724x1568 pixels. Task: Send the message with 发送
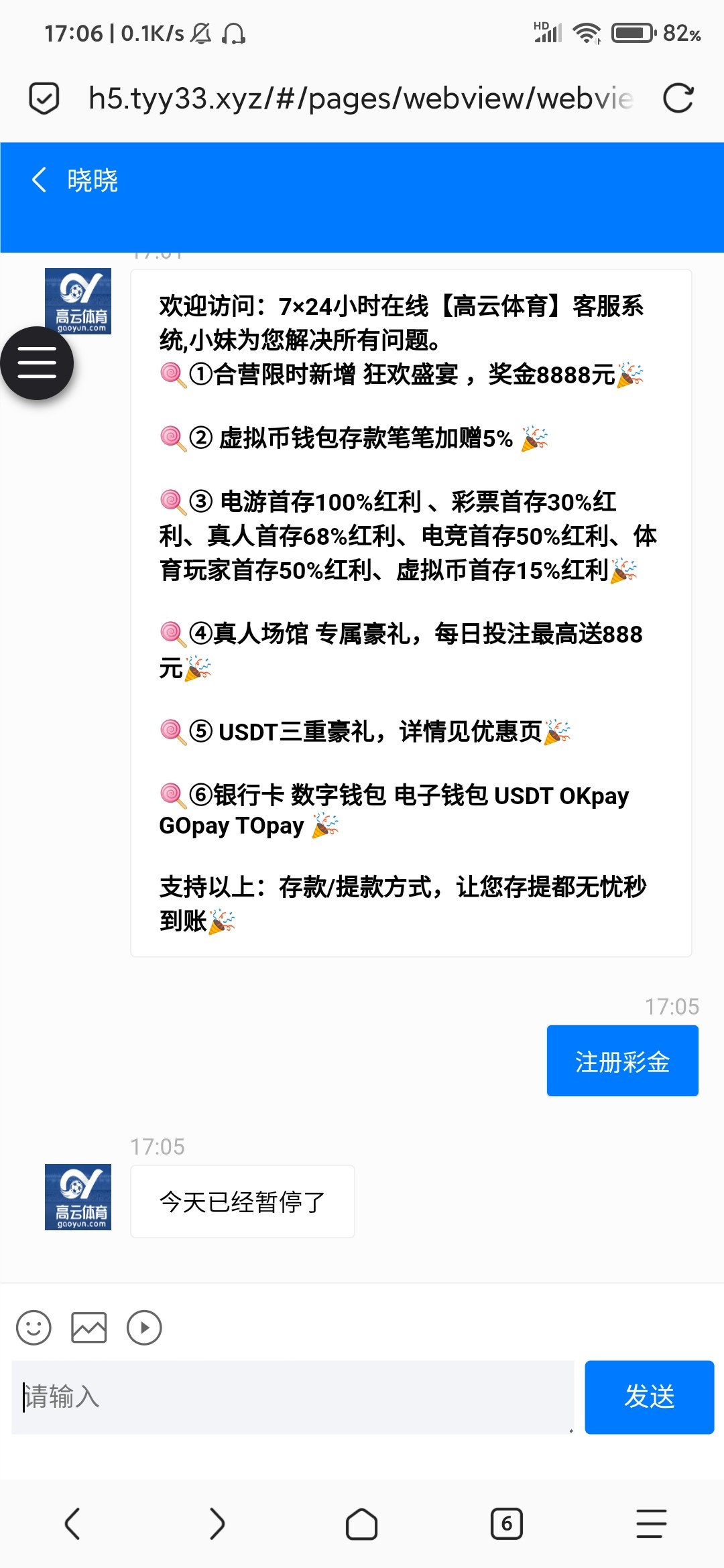[649, 1397]
